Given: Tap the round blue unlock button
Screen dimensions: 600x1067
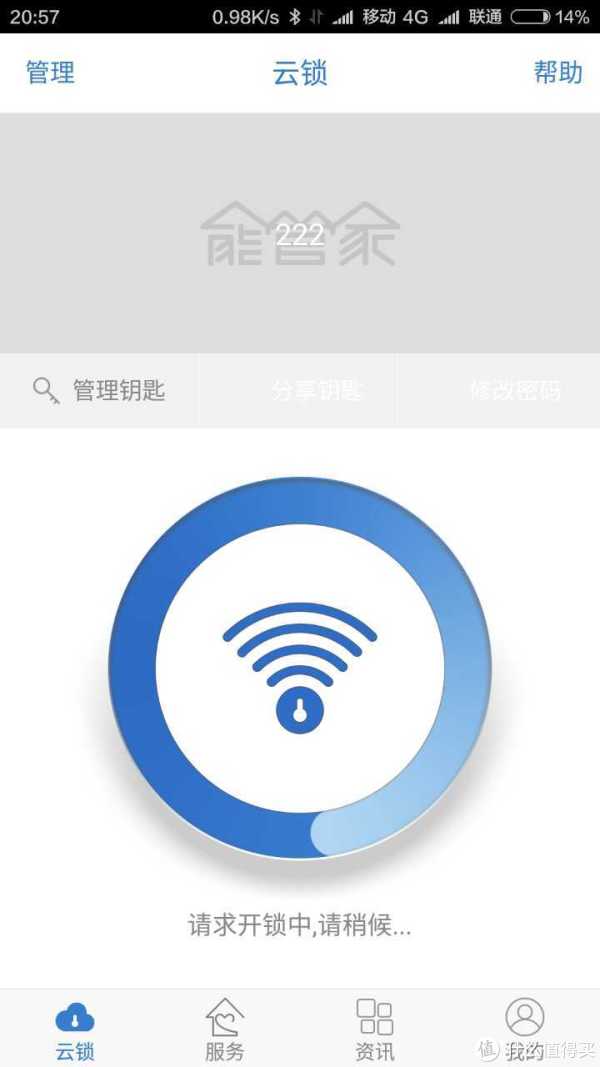Looking at the screenshot, I should (x=300, y=668).
